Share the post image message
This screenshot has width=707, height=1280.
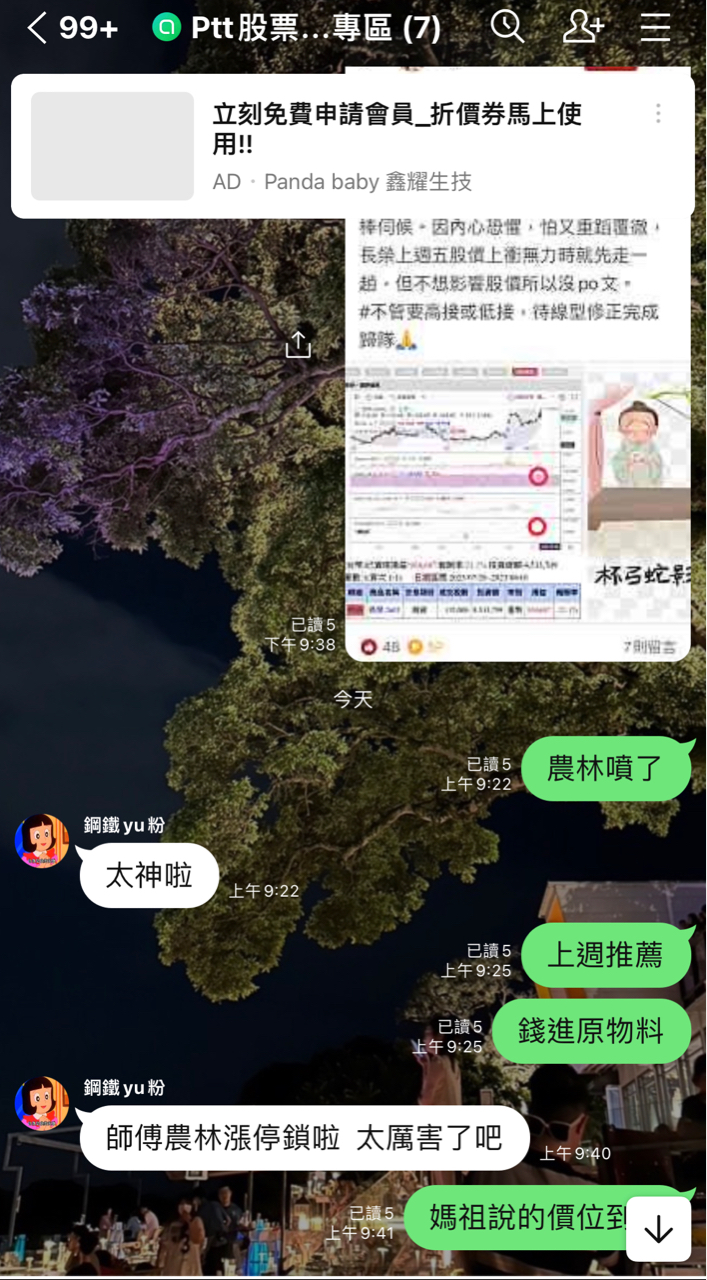tap(298, 345)
